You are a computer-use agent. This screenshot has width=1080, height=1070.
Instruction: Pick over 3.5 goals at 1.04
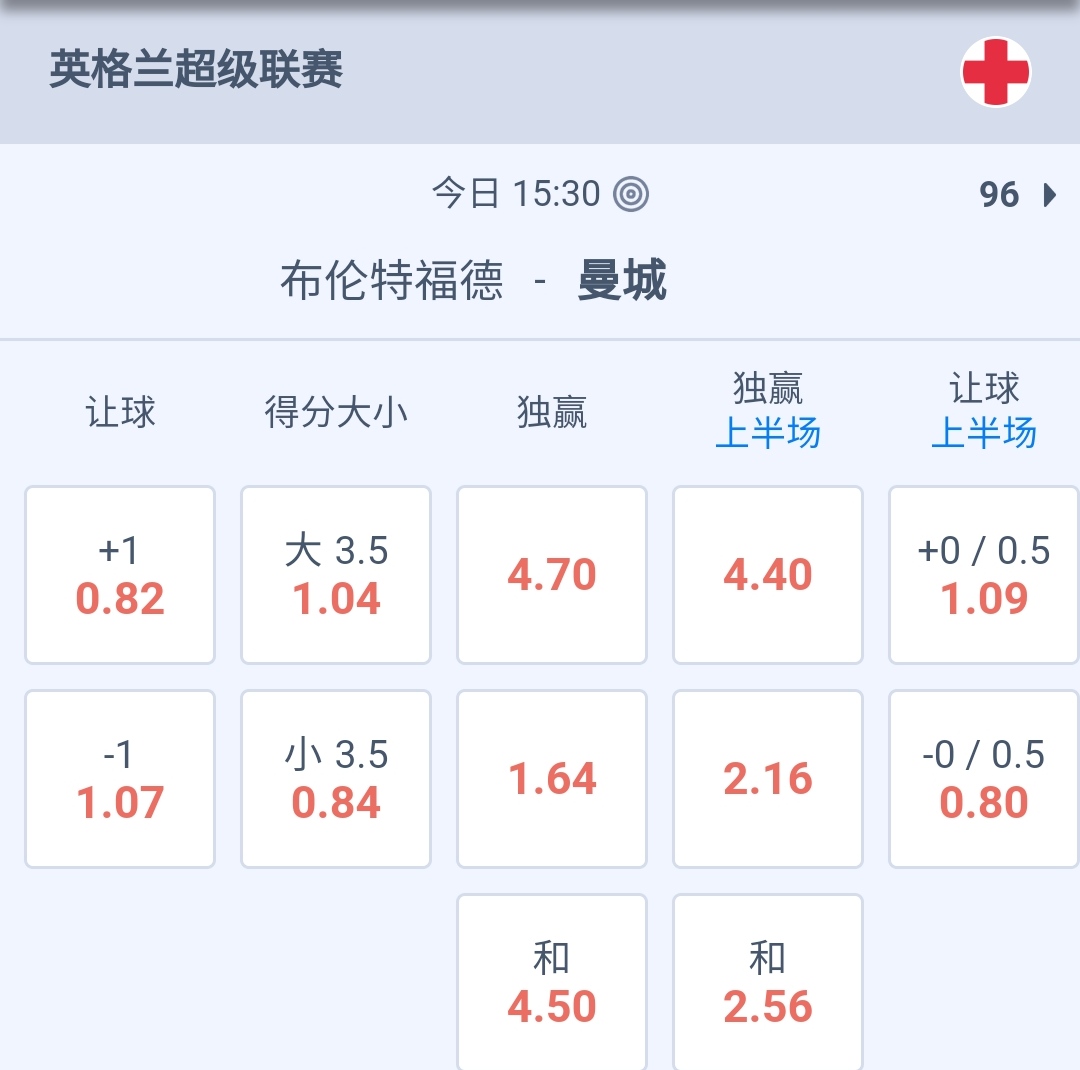(x=336, y=575)
